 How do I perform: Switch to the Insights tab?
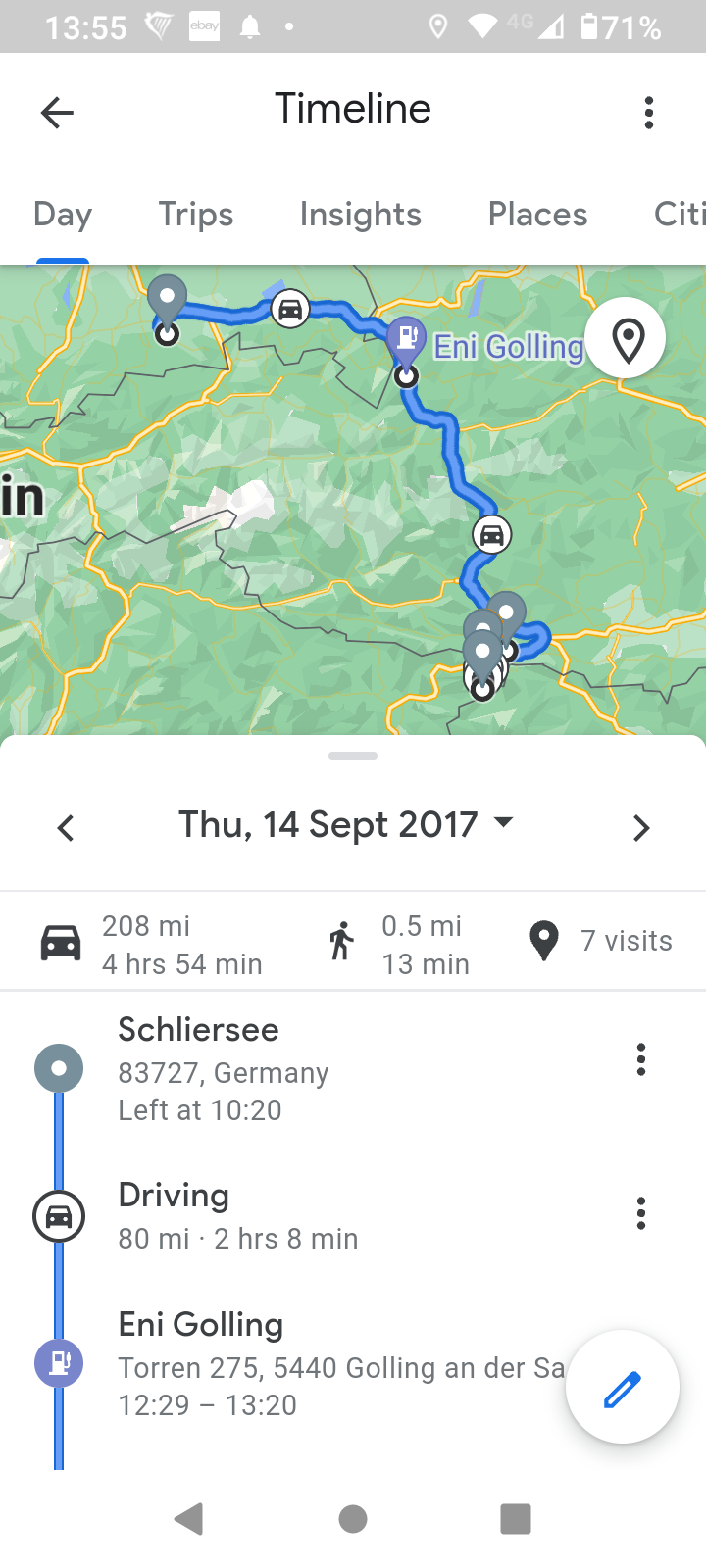(x=360, y=214)
